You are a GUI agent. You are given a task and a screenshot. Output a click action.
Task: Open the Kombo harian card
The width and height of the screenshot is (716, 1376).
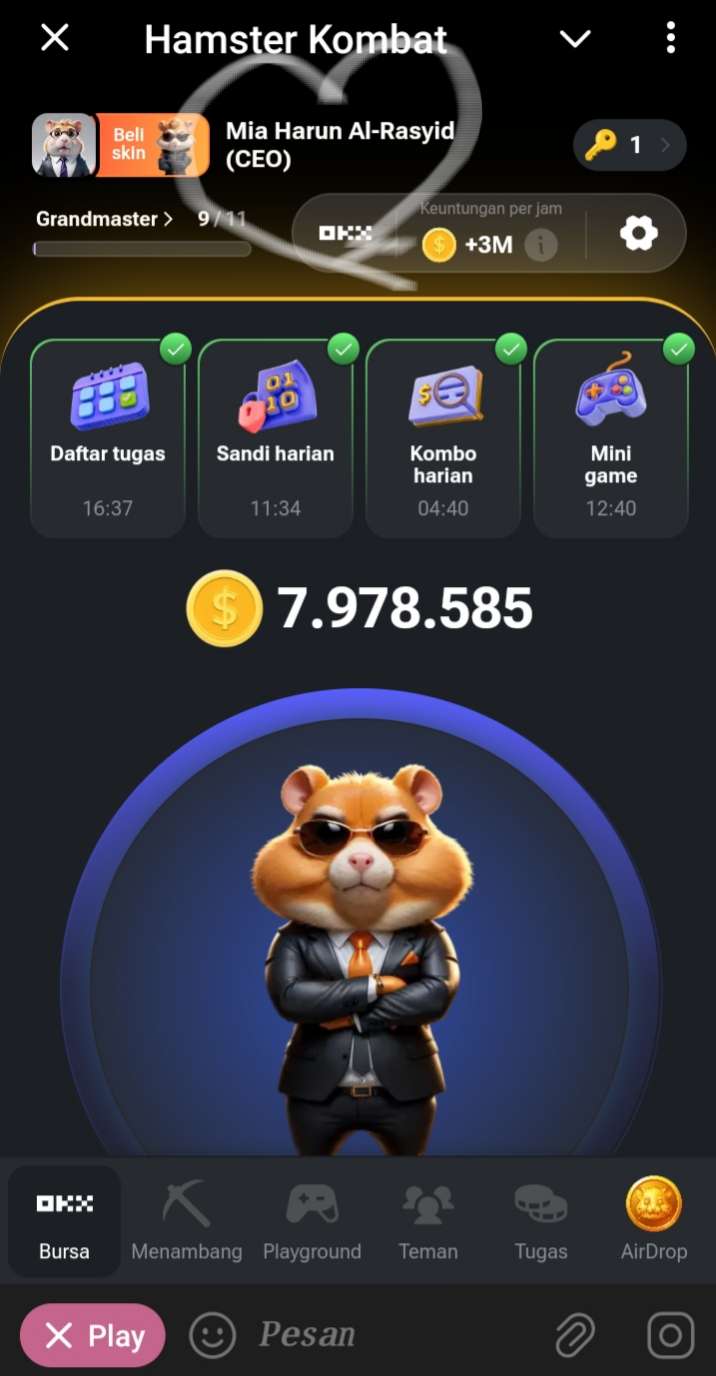(443, 438)
